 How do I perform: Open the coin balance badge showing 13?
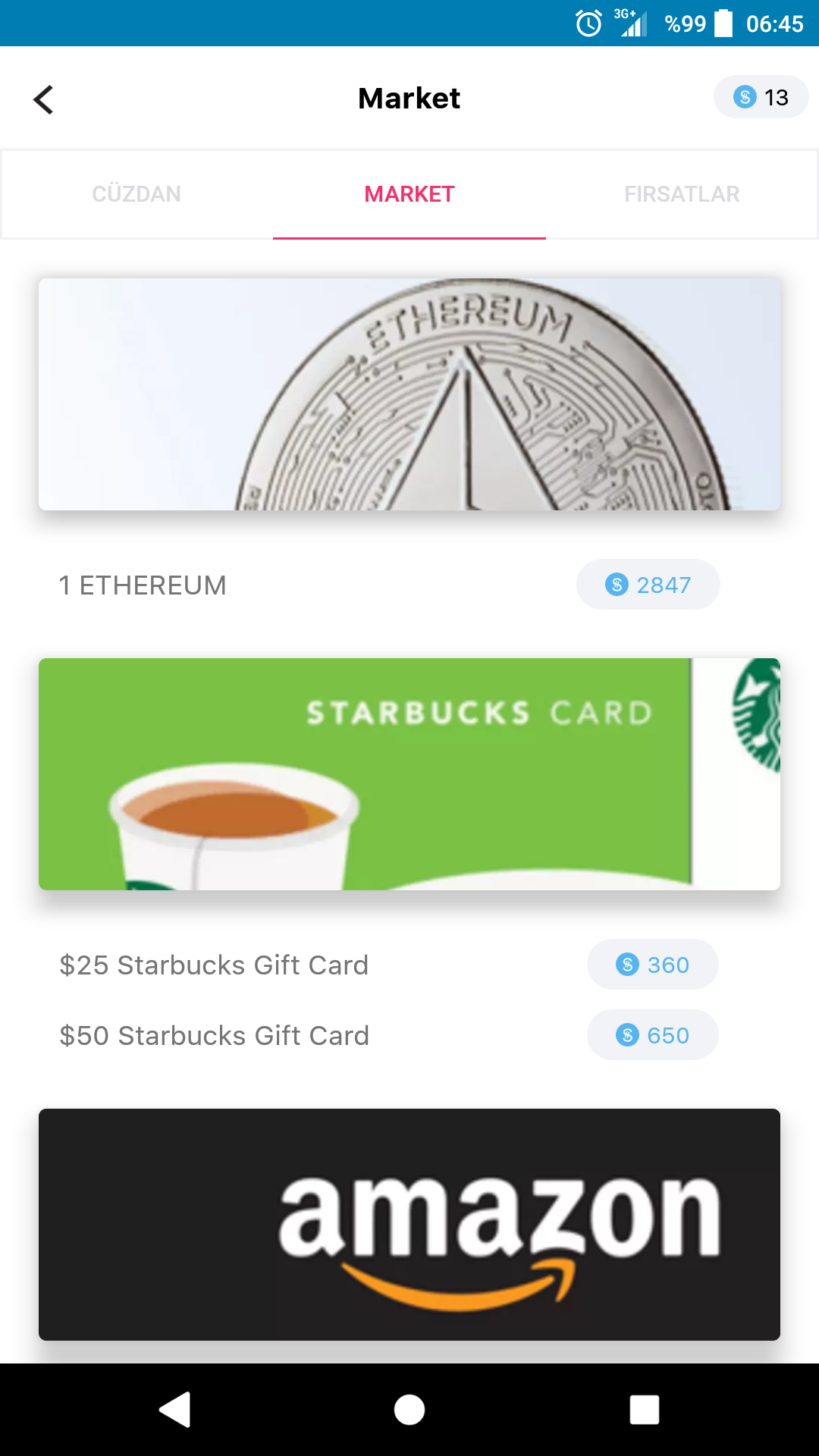(x=761, y=97)
